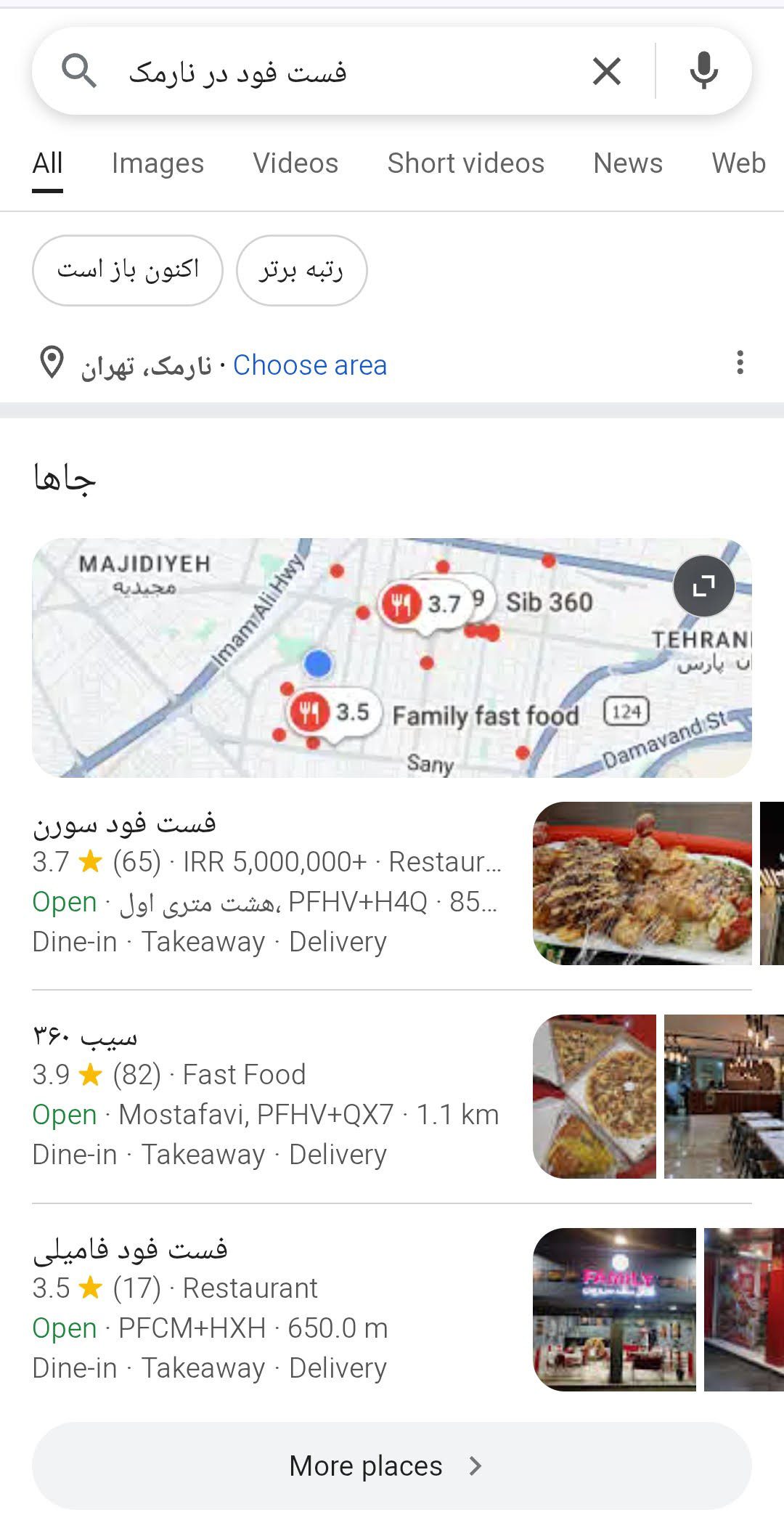Switch to the Images tab

158,163
